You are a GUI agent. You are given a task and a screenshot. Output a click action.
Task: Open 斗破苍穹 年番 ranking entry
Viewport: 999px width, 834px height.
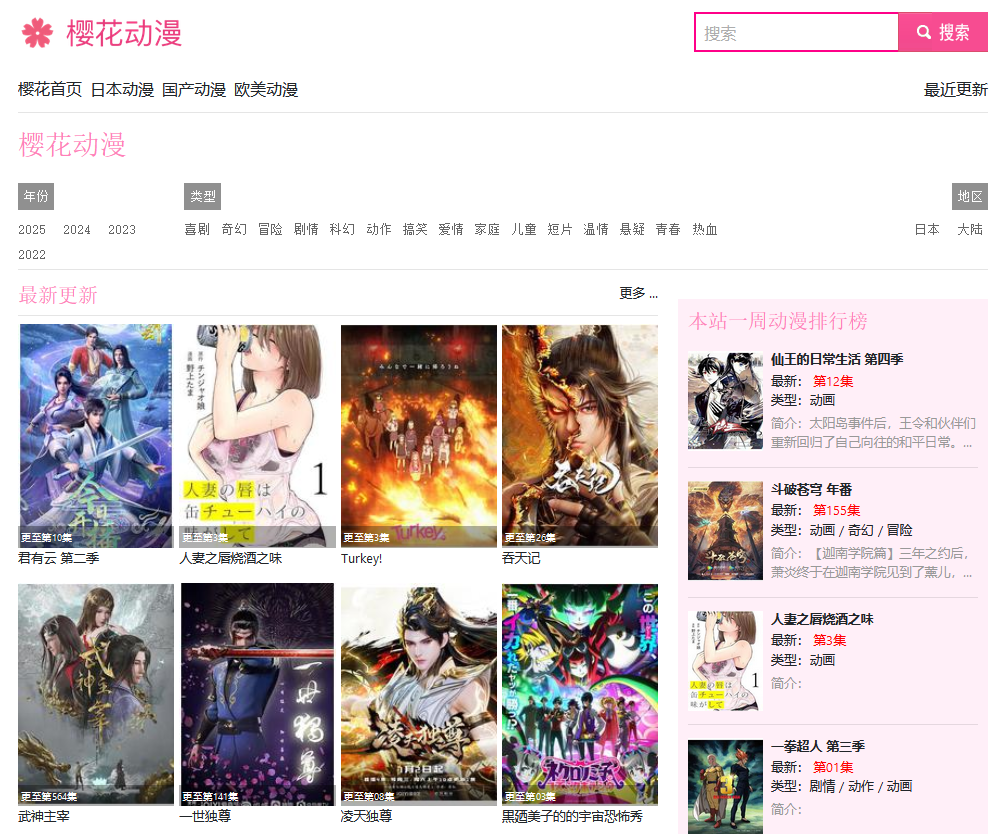pos(811,489)
